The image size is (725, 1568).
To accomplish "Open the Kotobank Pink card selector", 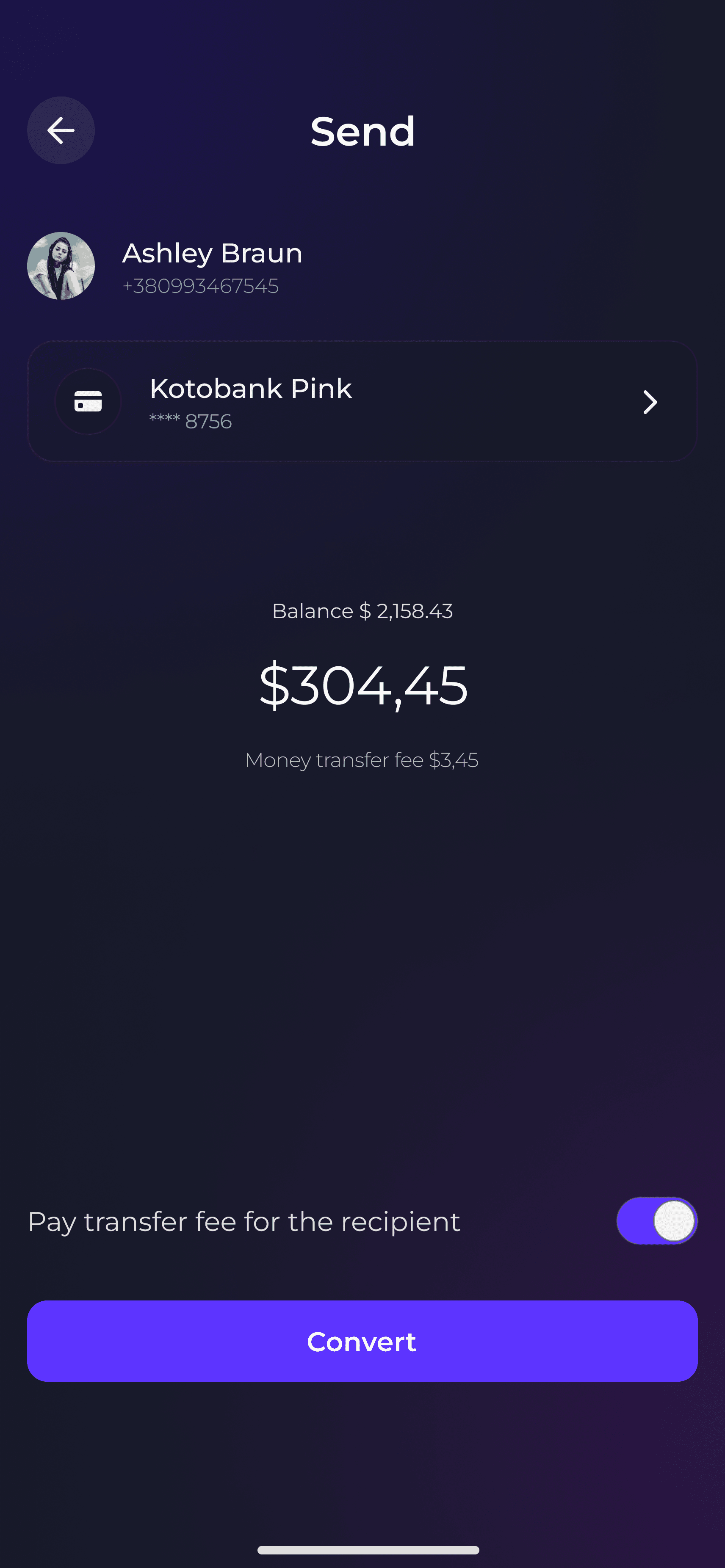I will coord(362,402).
